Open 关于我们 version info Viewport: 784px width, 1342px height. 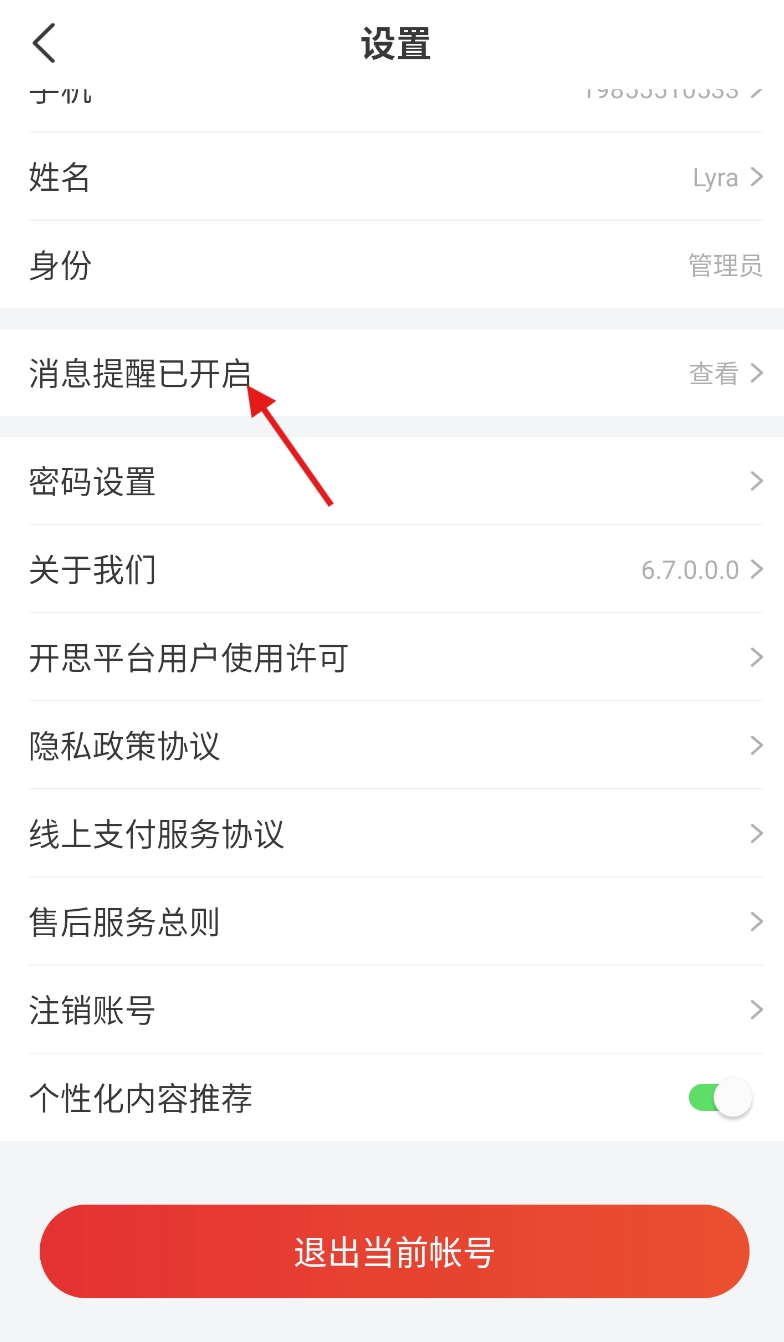(392, 570)
